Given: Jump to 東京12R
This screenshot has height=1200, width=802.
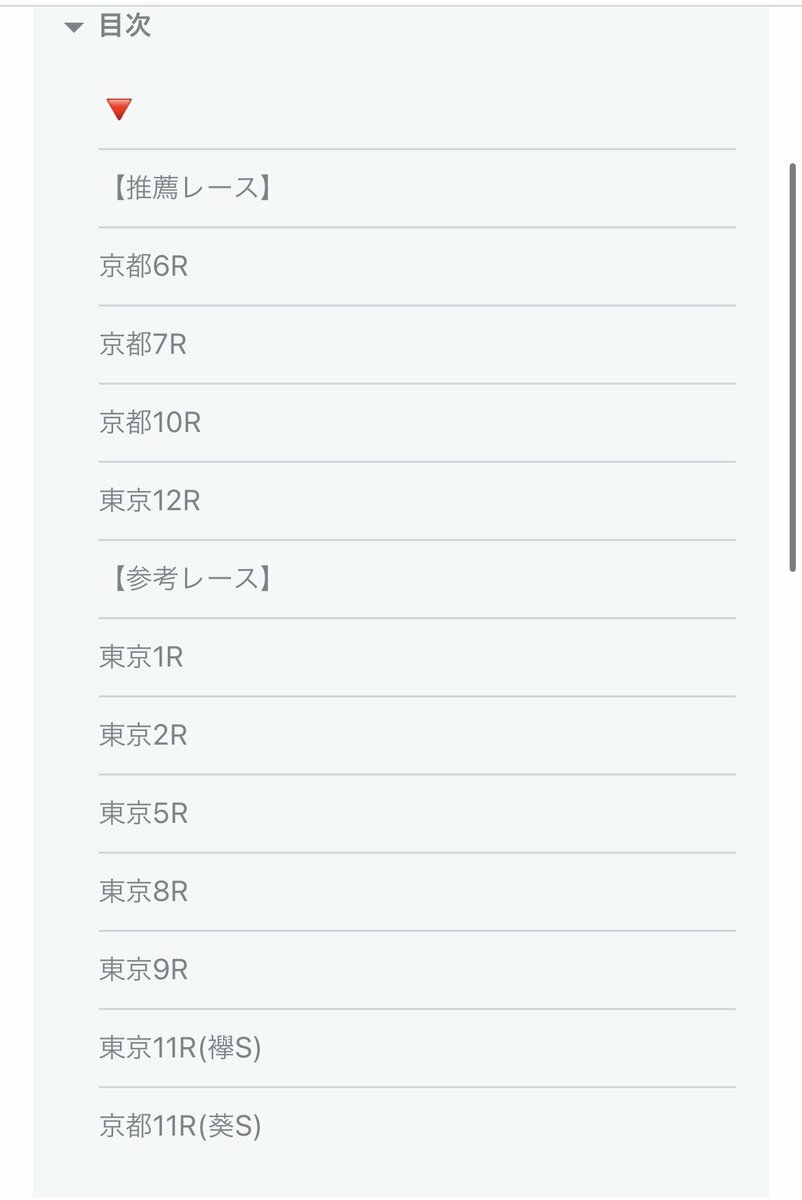Looking at the screenshot, I should (x=150, y=500).
